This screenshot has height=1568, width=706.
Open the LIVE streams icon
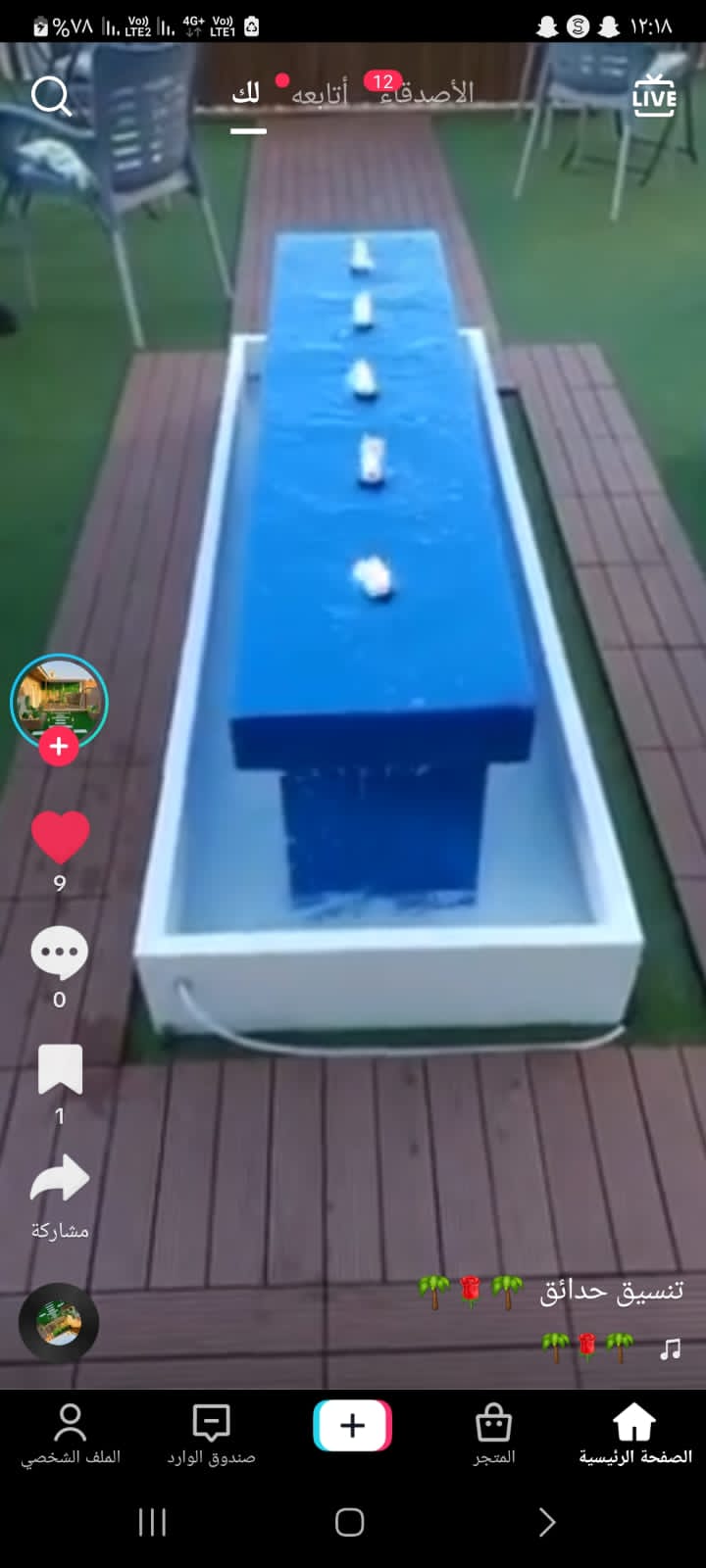654,96
